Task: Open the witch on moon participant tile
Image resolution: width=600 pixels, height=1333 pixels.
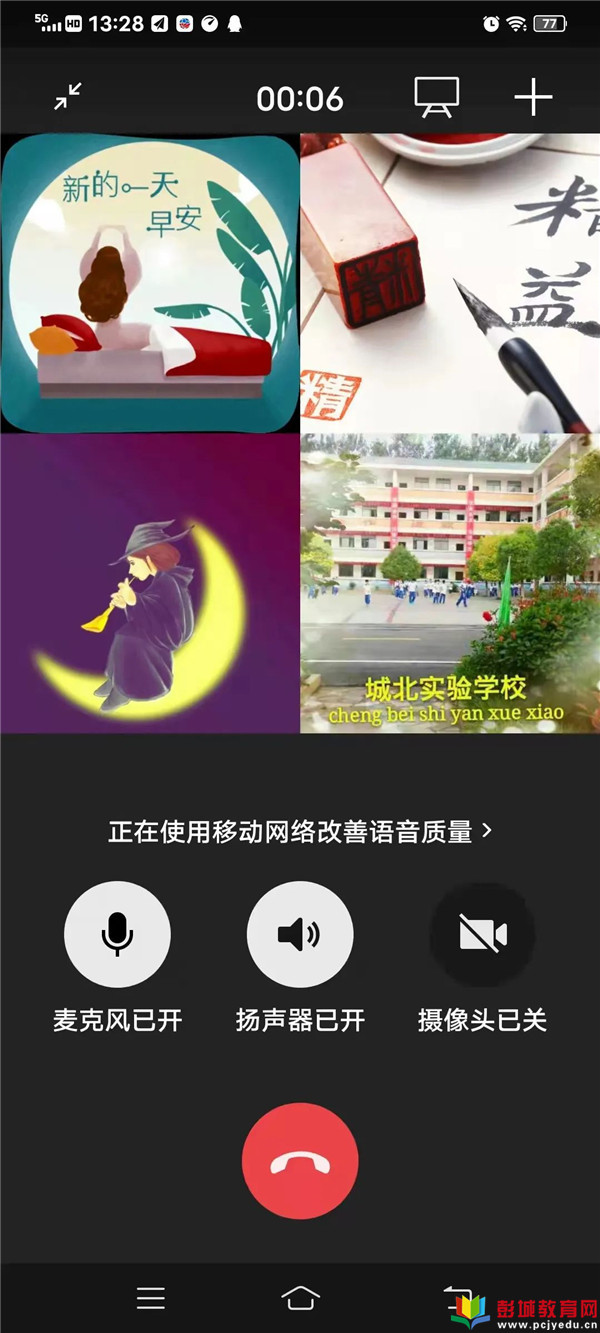Action: [150, 583]
